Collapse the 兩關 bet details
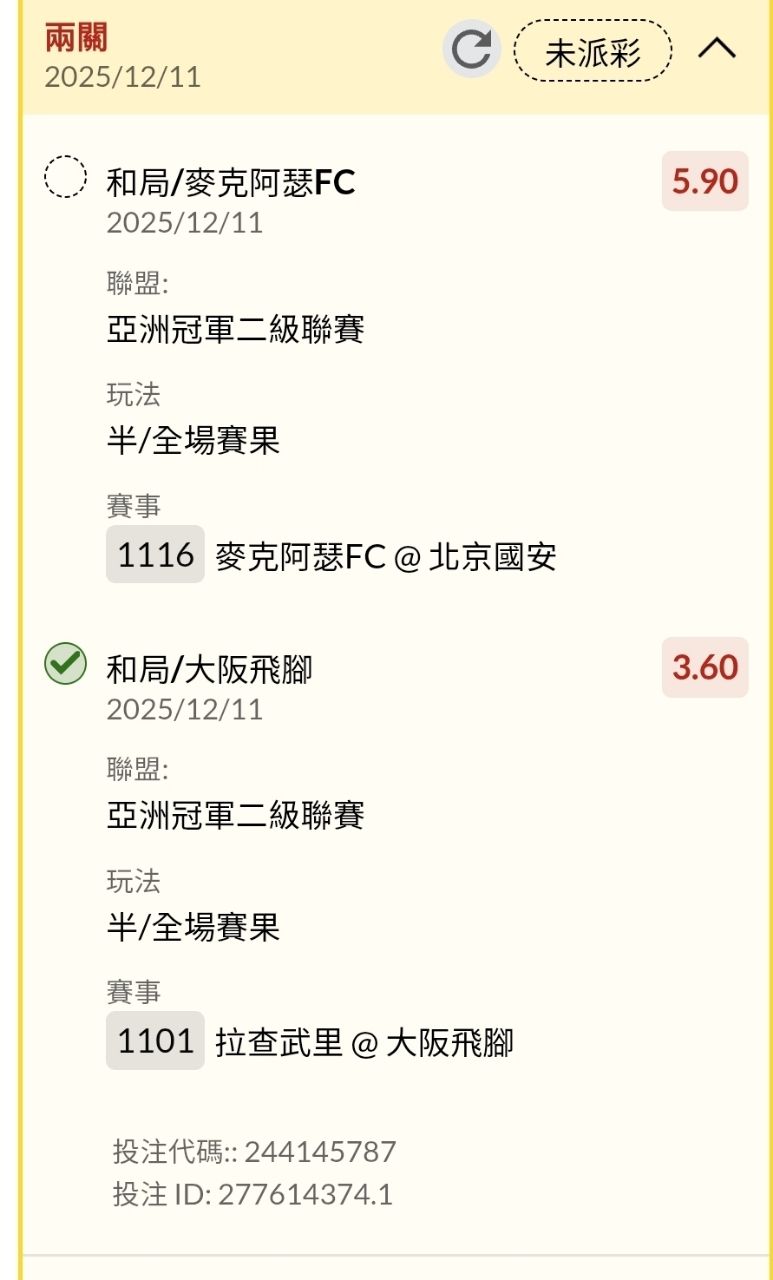773x1280 pixels. 716,49
